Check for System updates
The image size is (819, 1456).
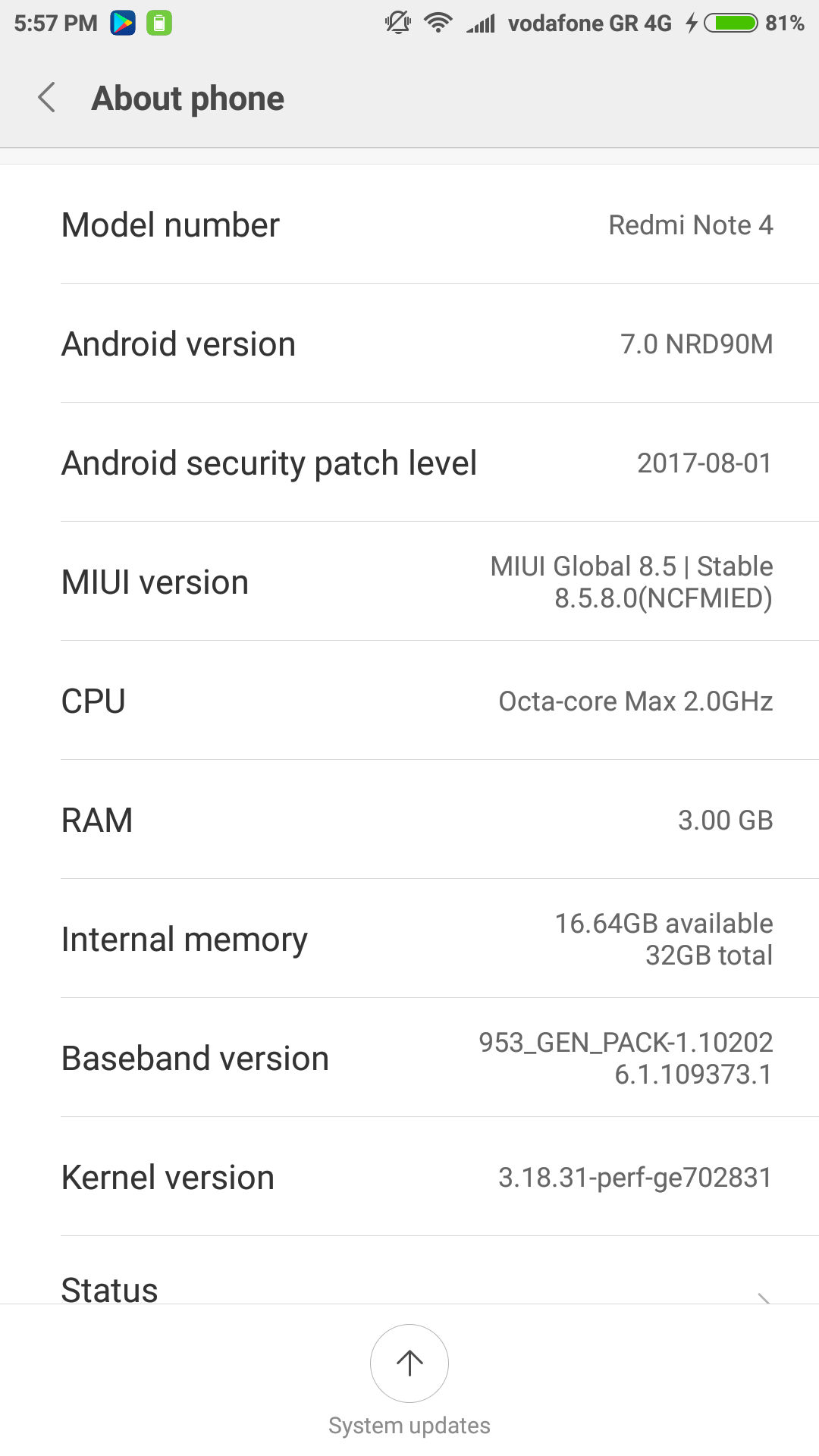(x=409, y=1364)
